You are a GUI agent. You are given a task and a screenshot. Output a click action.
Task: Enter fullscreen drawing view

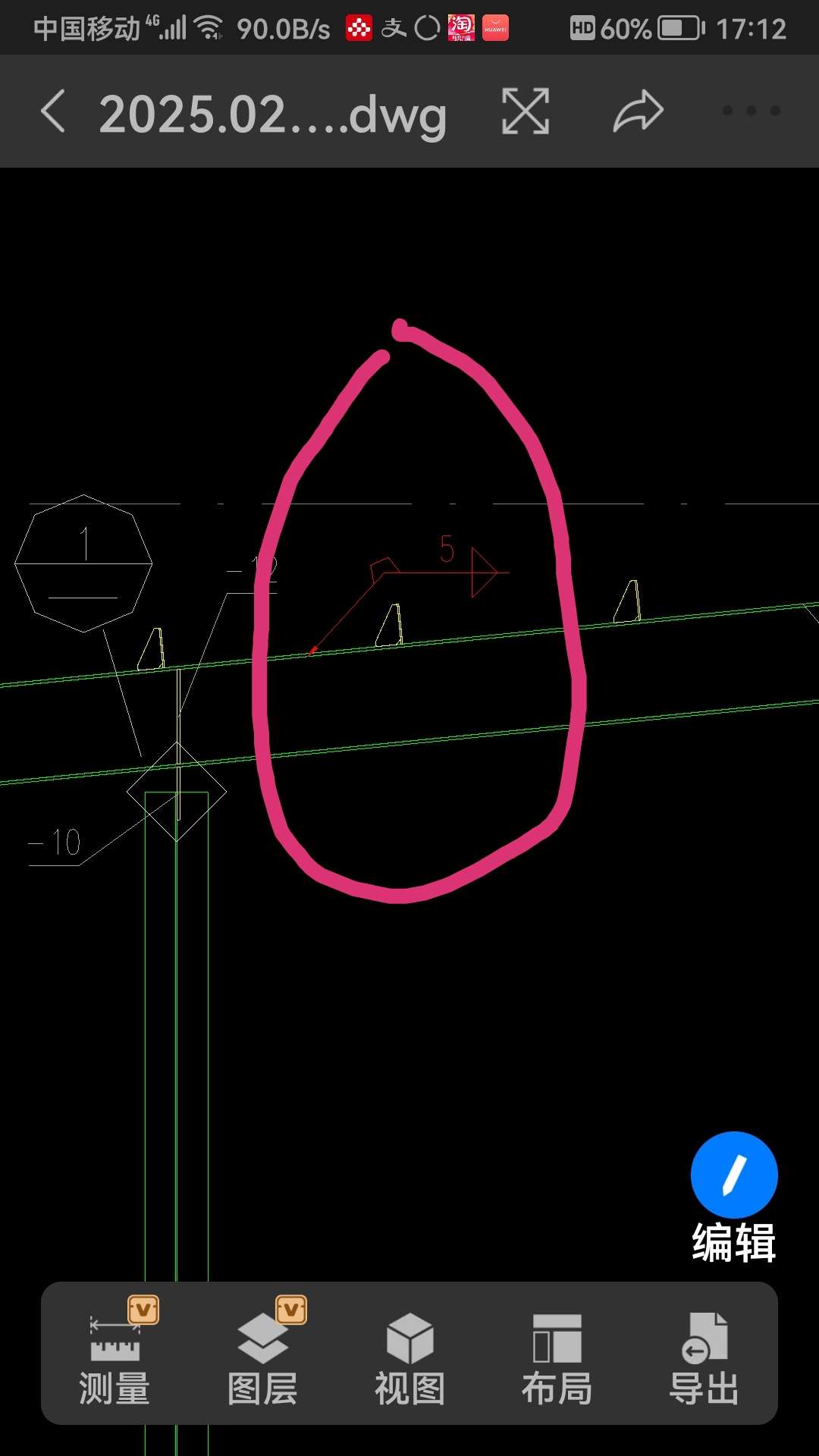pyautogui.click(x=526, y=111)
